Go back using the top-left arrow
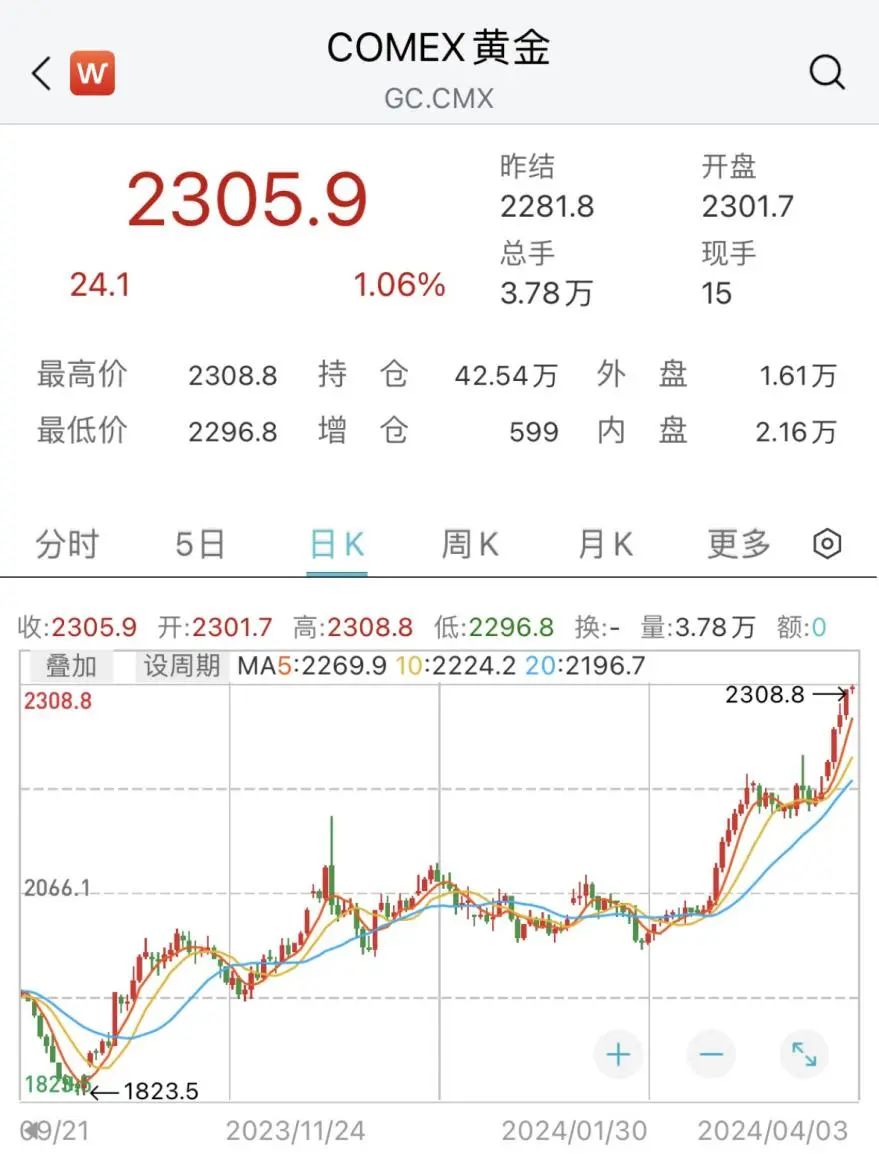The height and width of the screenshot is (1158, 879). coord(41,73)
